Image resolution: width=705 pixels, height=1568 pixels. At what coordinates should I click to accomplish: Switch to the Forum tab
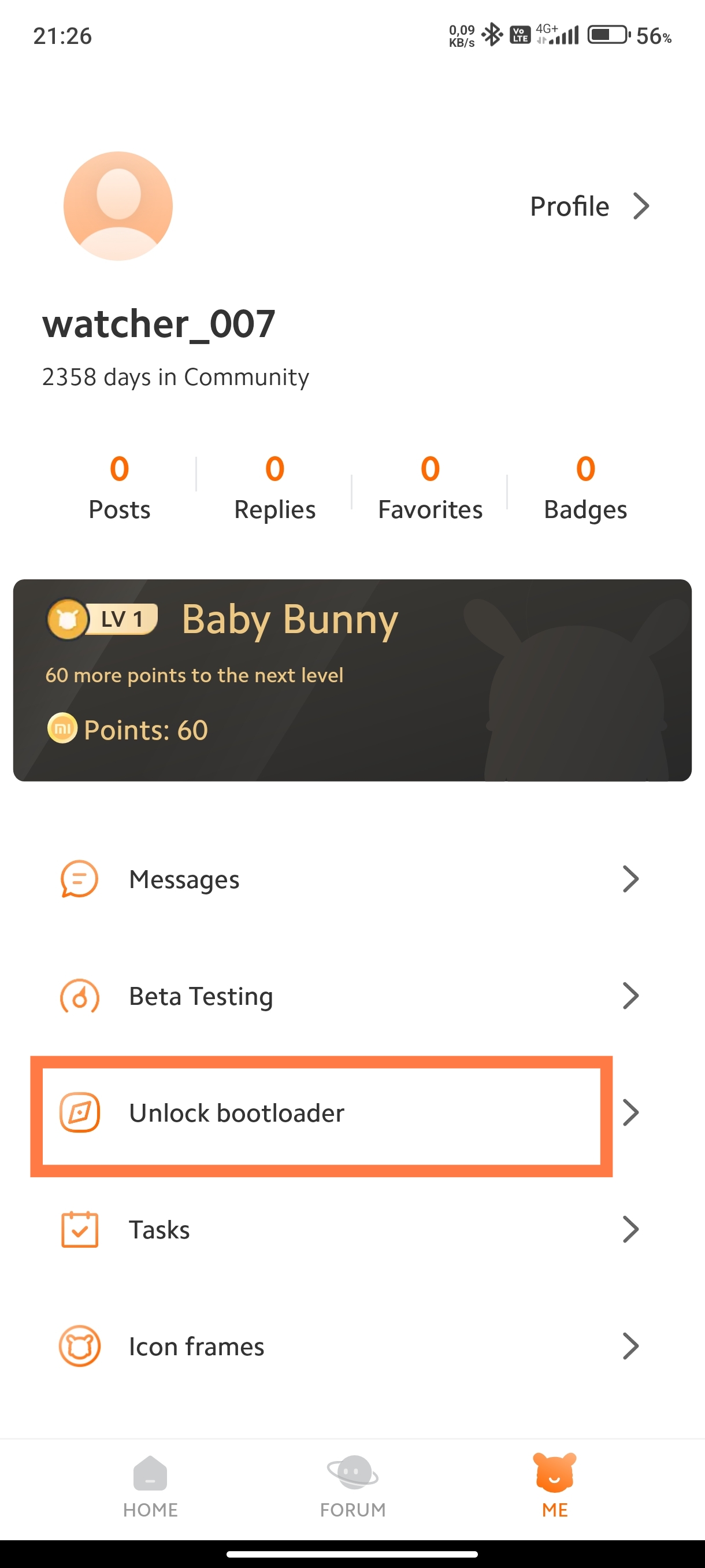click(353, 1486)
